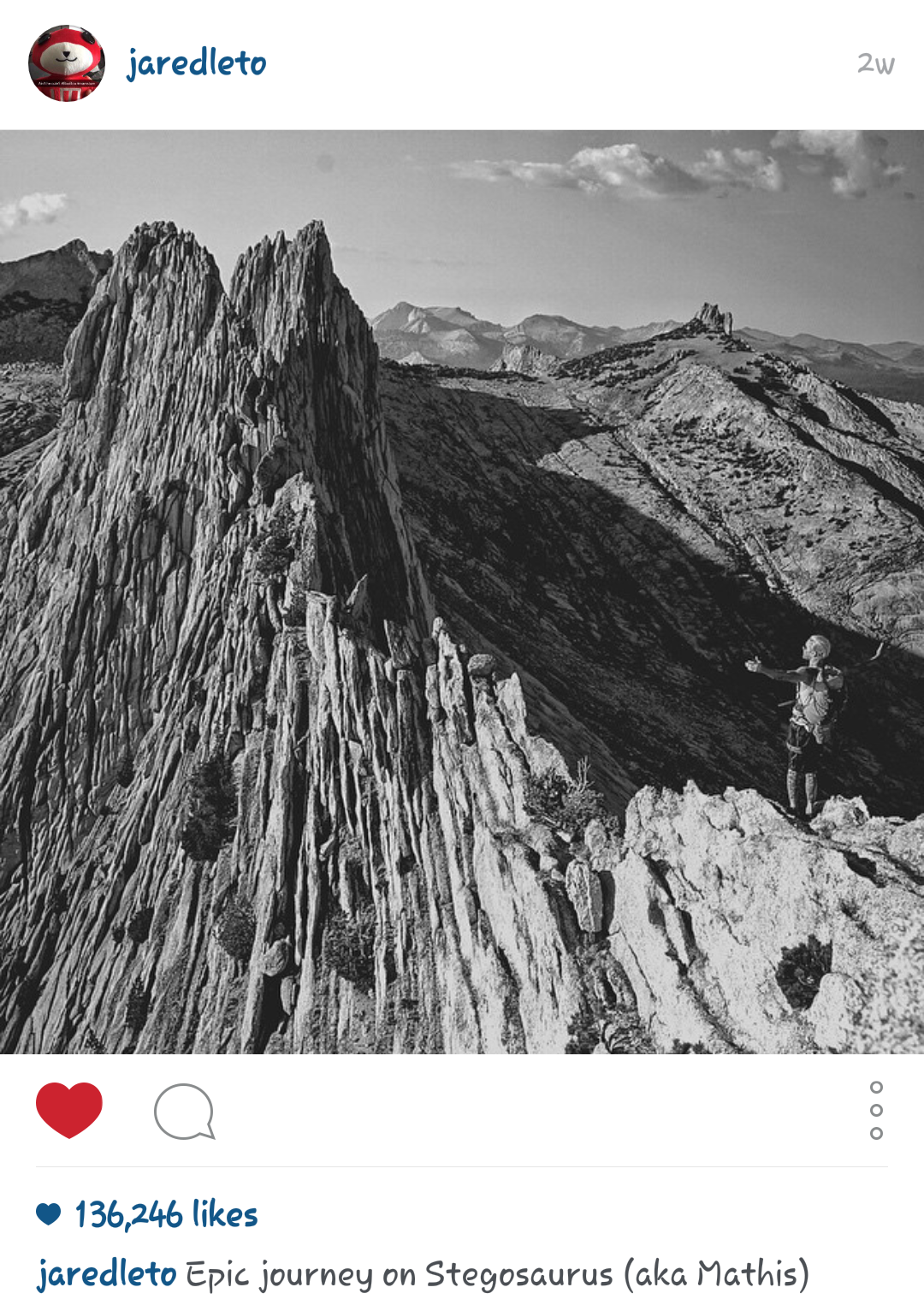Open jaredleto username in post header
Screen dimensions: 924x1305
(197, 63)
